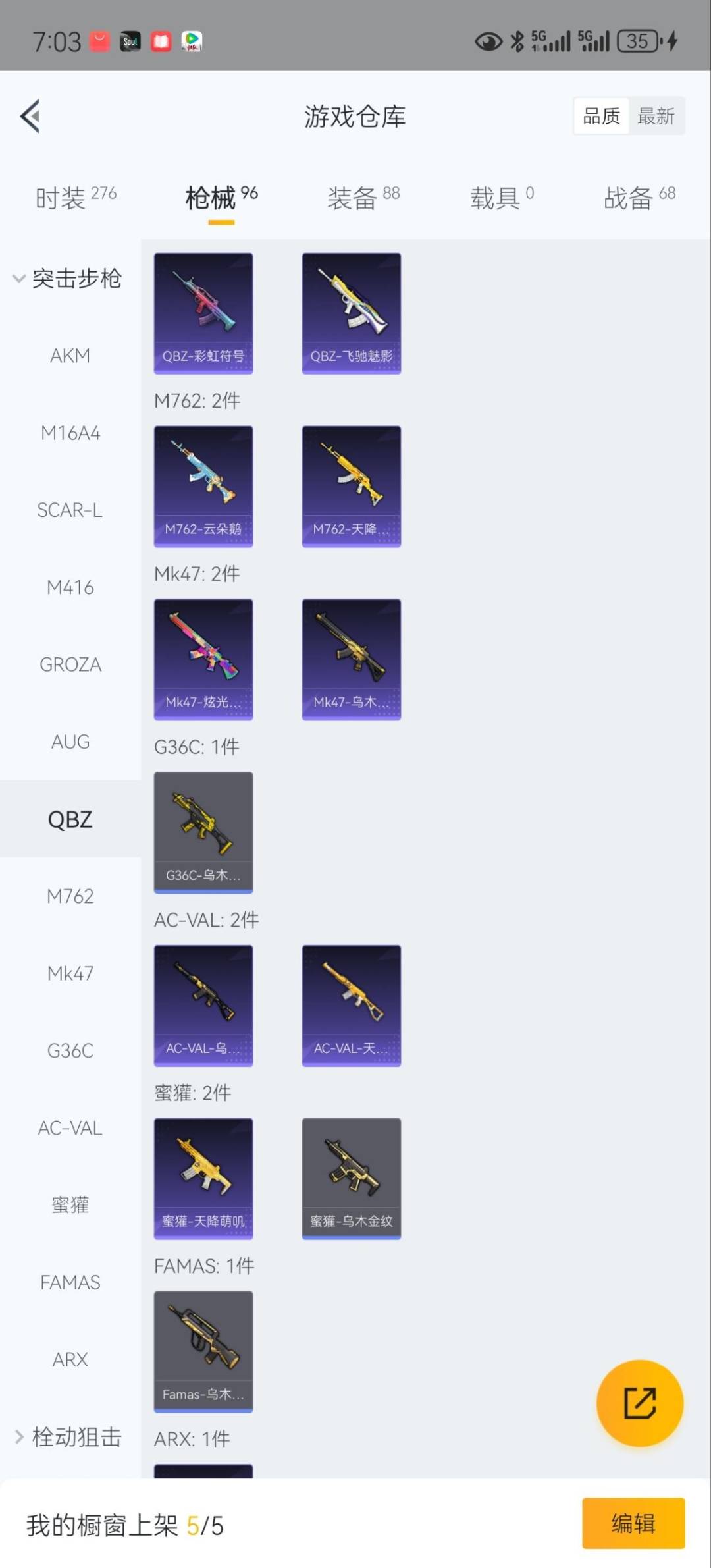Jump to FAMAS in the sidebar

70,1282
